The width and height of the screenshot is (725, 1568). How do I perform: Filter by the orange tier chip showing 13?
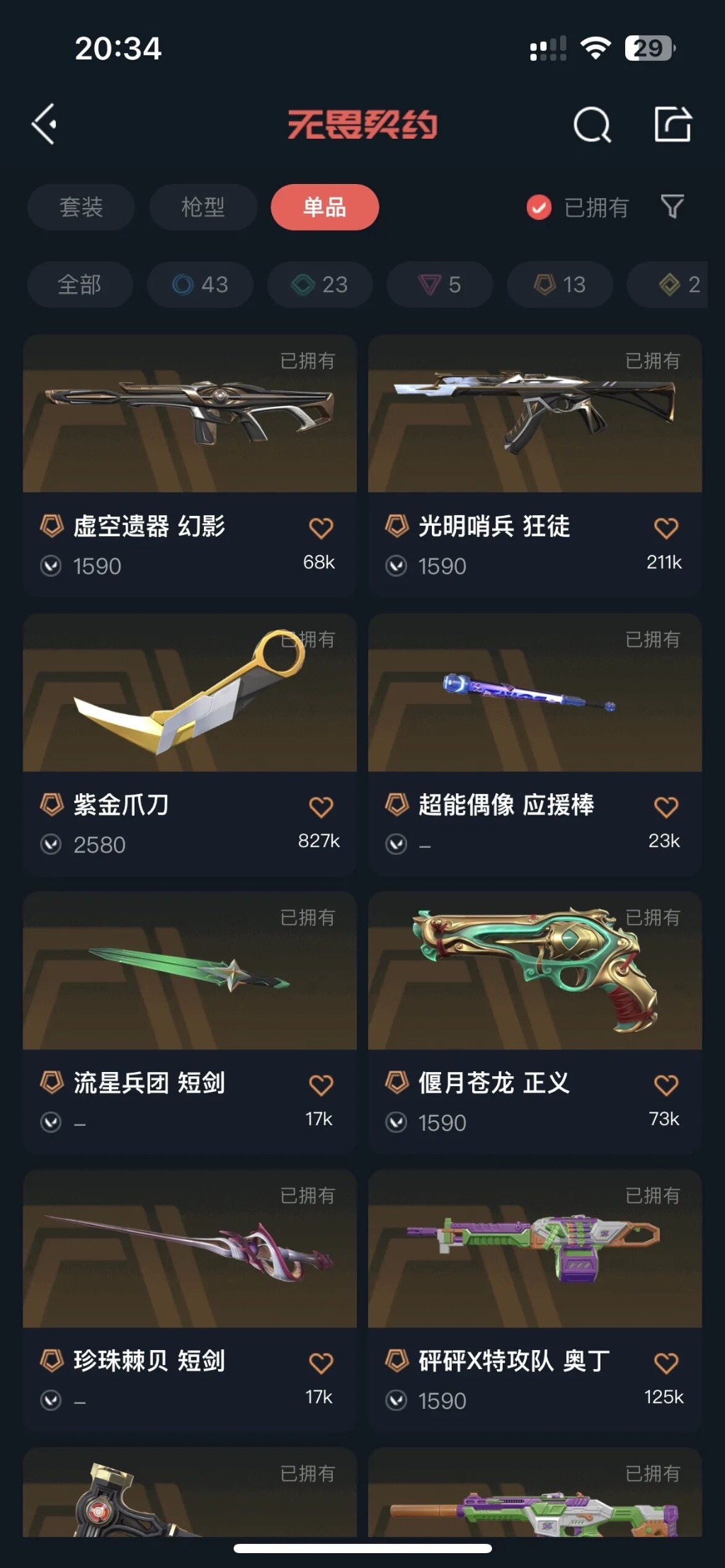(559, 284)
